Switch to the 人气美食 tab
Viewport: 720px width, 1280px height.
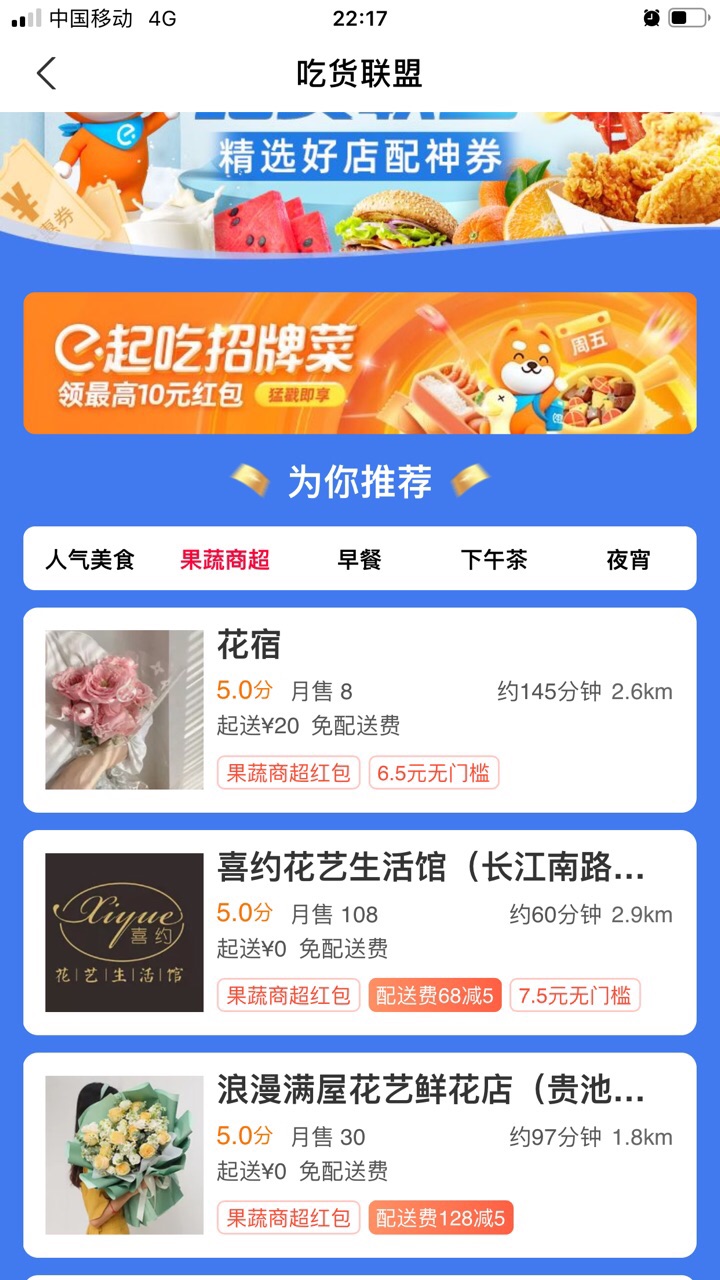[89, 560]
